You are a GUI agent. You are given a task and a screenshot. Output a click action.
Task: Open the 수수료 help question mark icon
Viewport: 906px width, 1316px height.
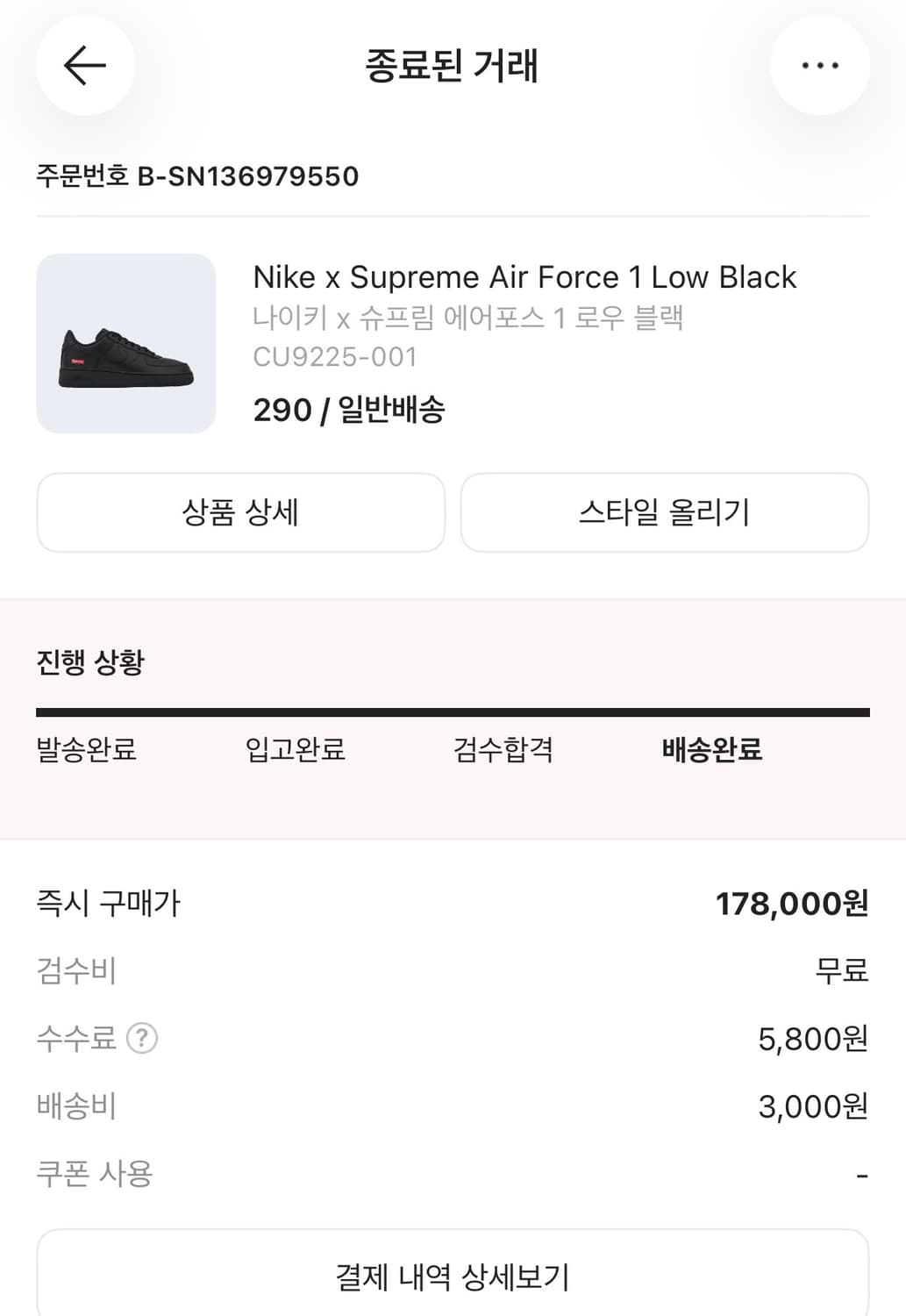(x=143, y=1040)
